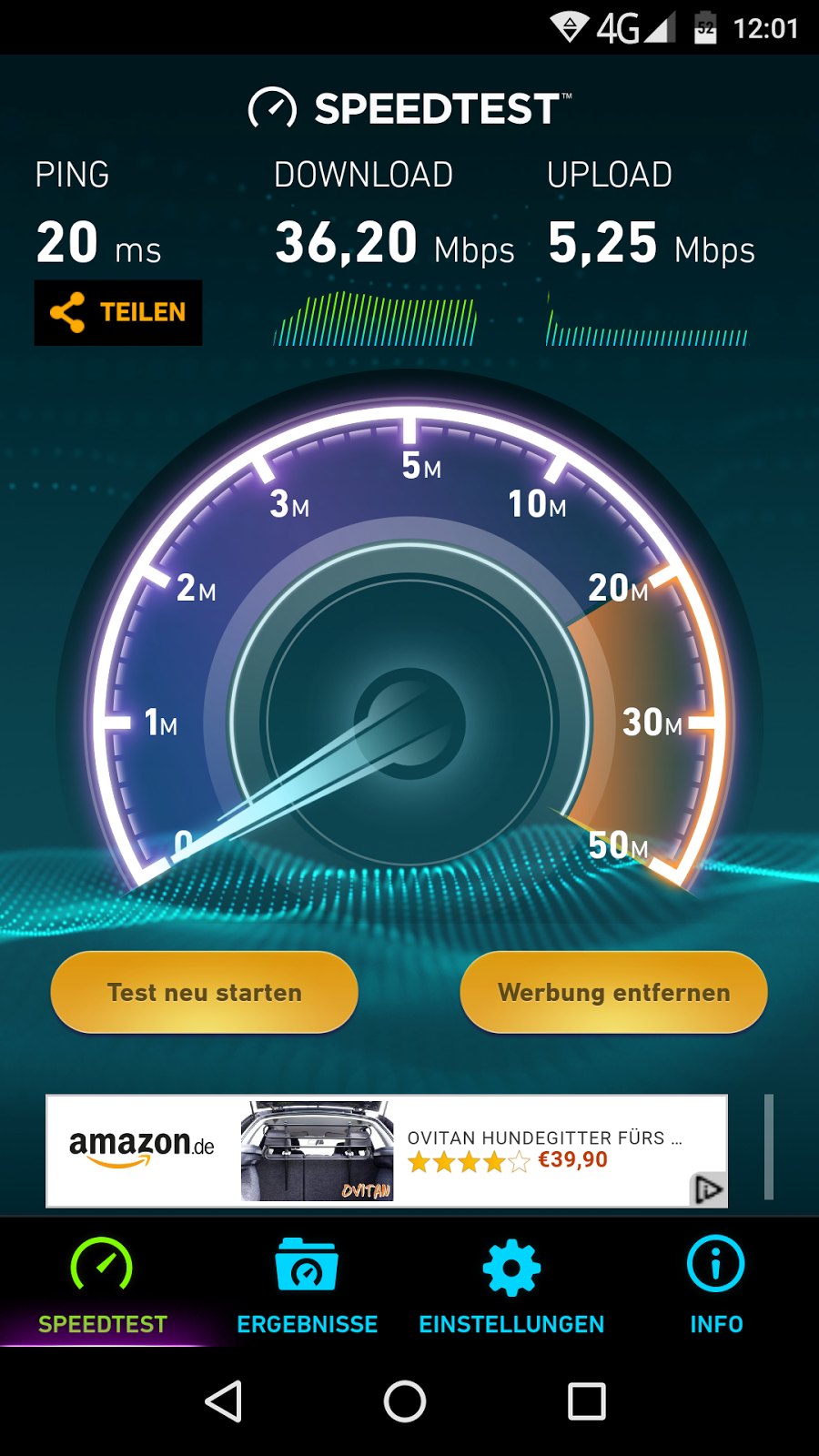Restart with Test neu starten
Screen dimensions: 819x1456
204,992
